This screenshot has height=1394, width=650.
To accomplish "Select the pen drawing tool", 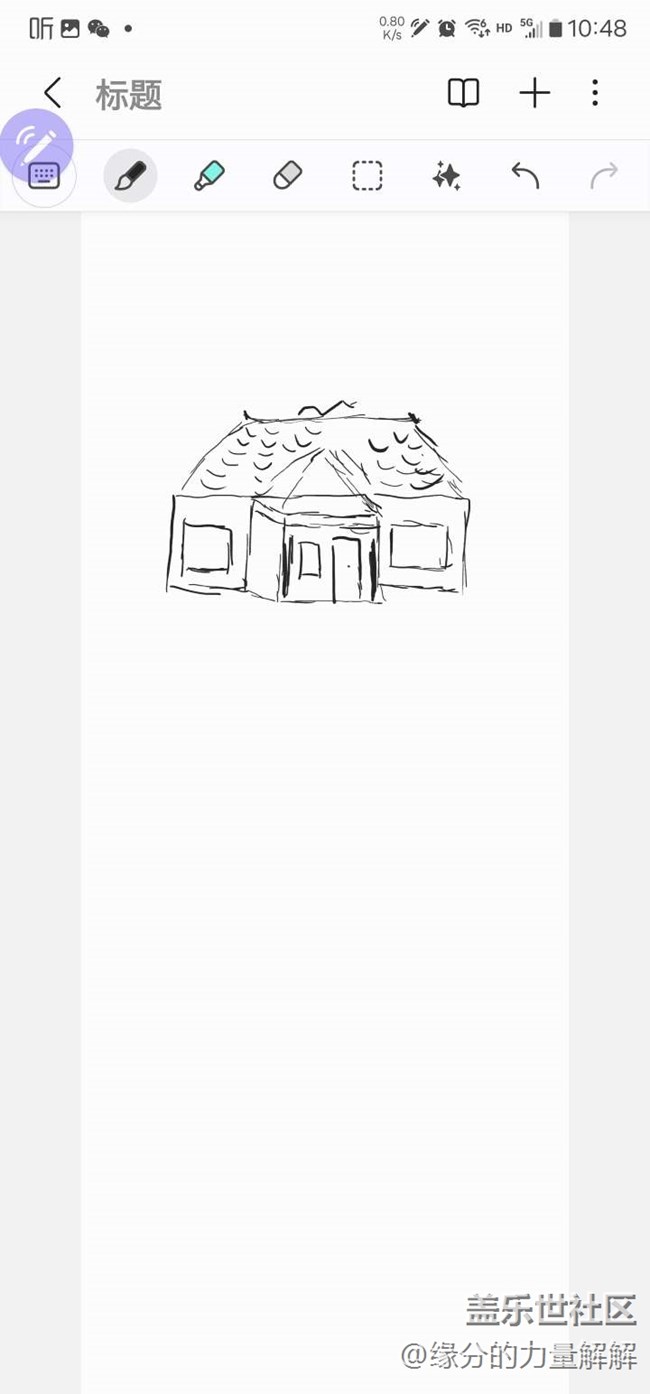I will [130, 177].
